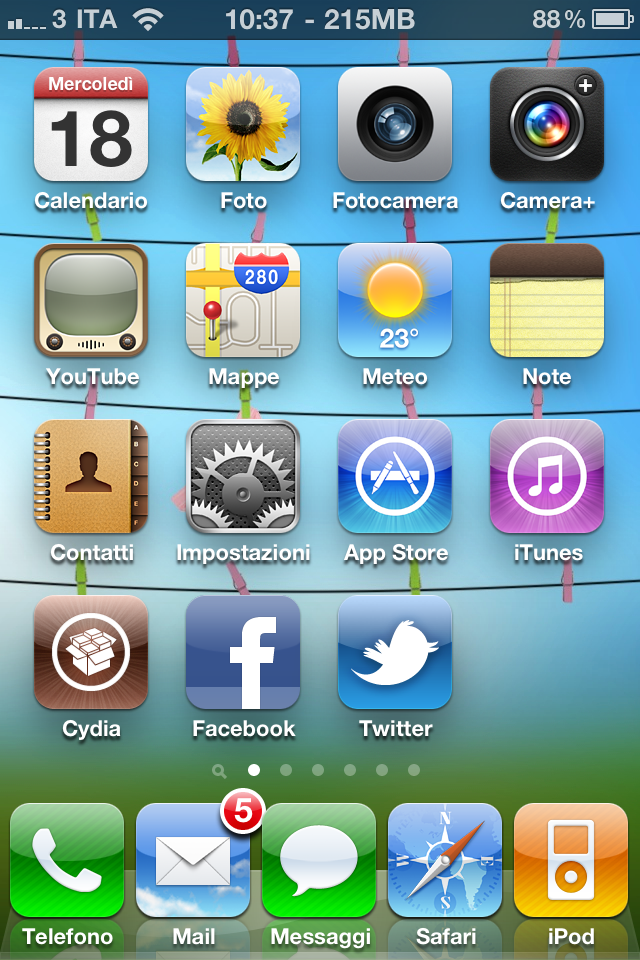Open Telefono in the dock
The height and width of the screenshot is (960, 640).
pyautogui.click(x=67, y=861)
